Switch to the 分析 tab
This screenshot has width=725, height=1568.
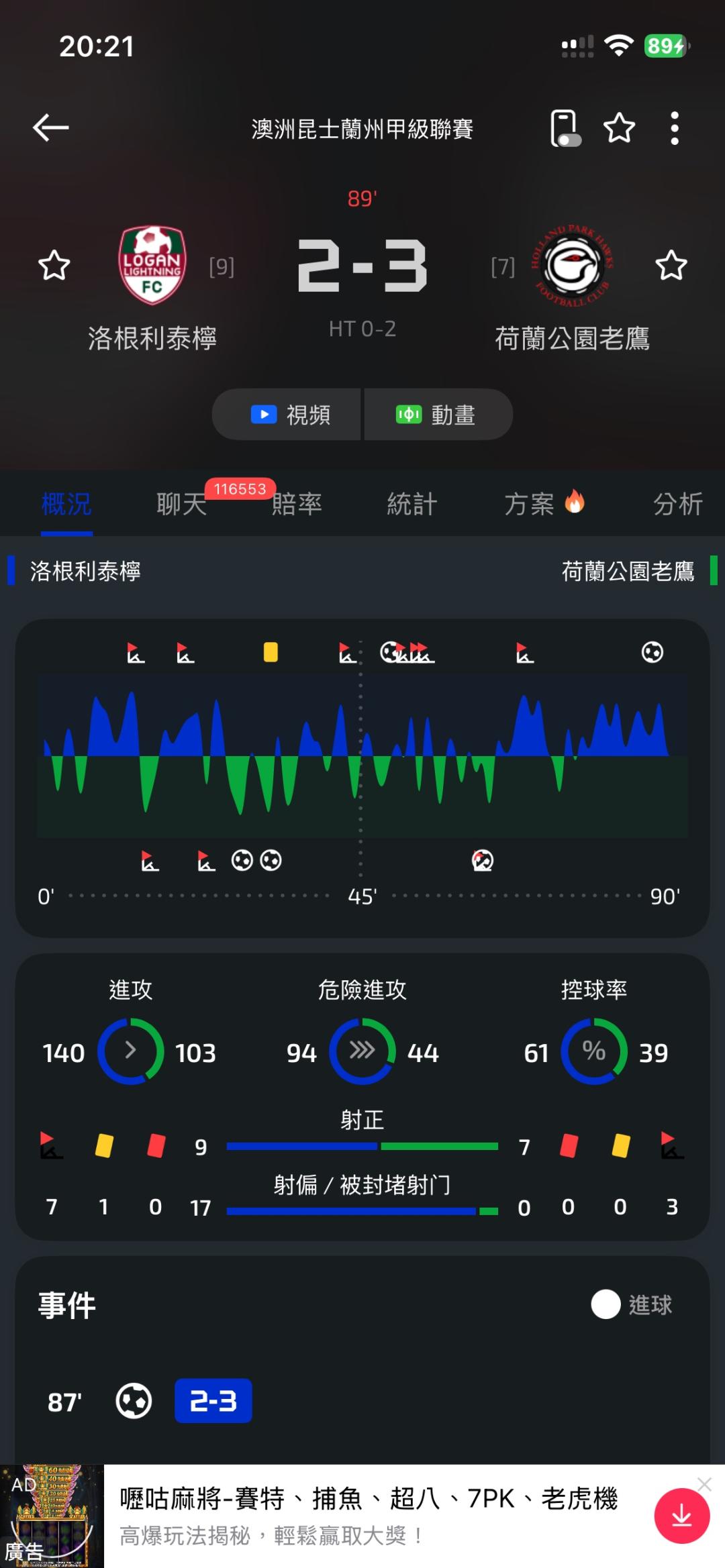point(678,504)
